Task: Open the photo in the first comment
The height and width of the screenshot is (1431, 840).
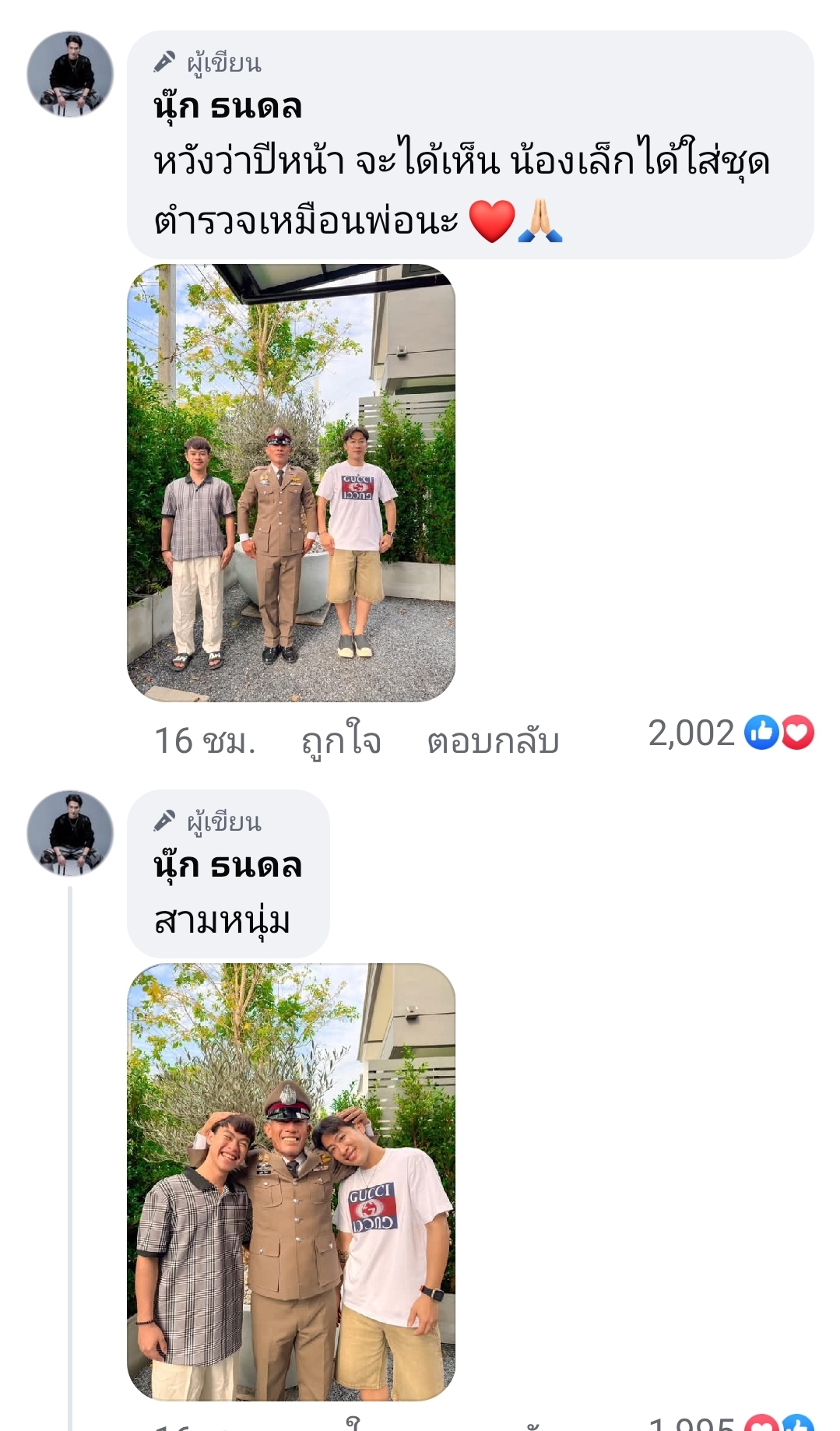Action: click(291, 483)
